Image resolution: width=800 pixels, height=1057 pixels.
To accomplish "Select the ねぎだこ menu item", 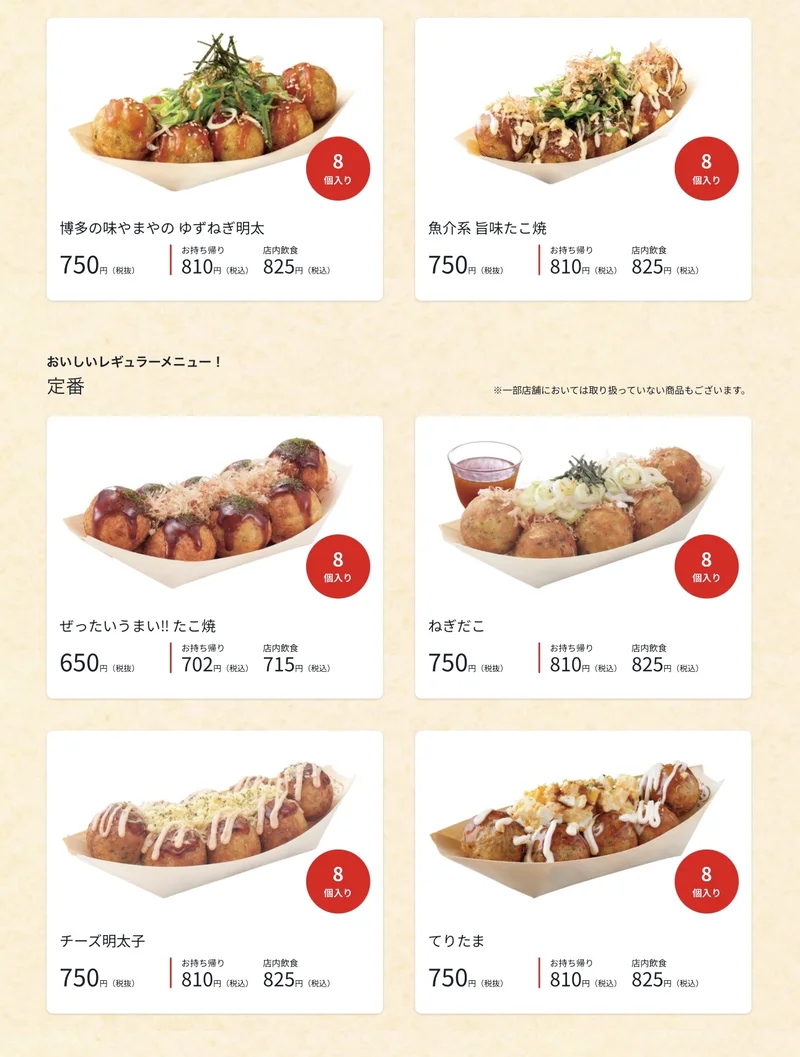I will point(583,557).
